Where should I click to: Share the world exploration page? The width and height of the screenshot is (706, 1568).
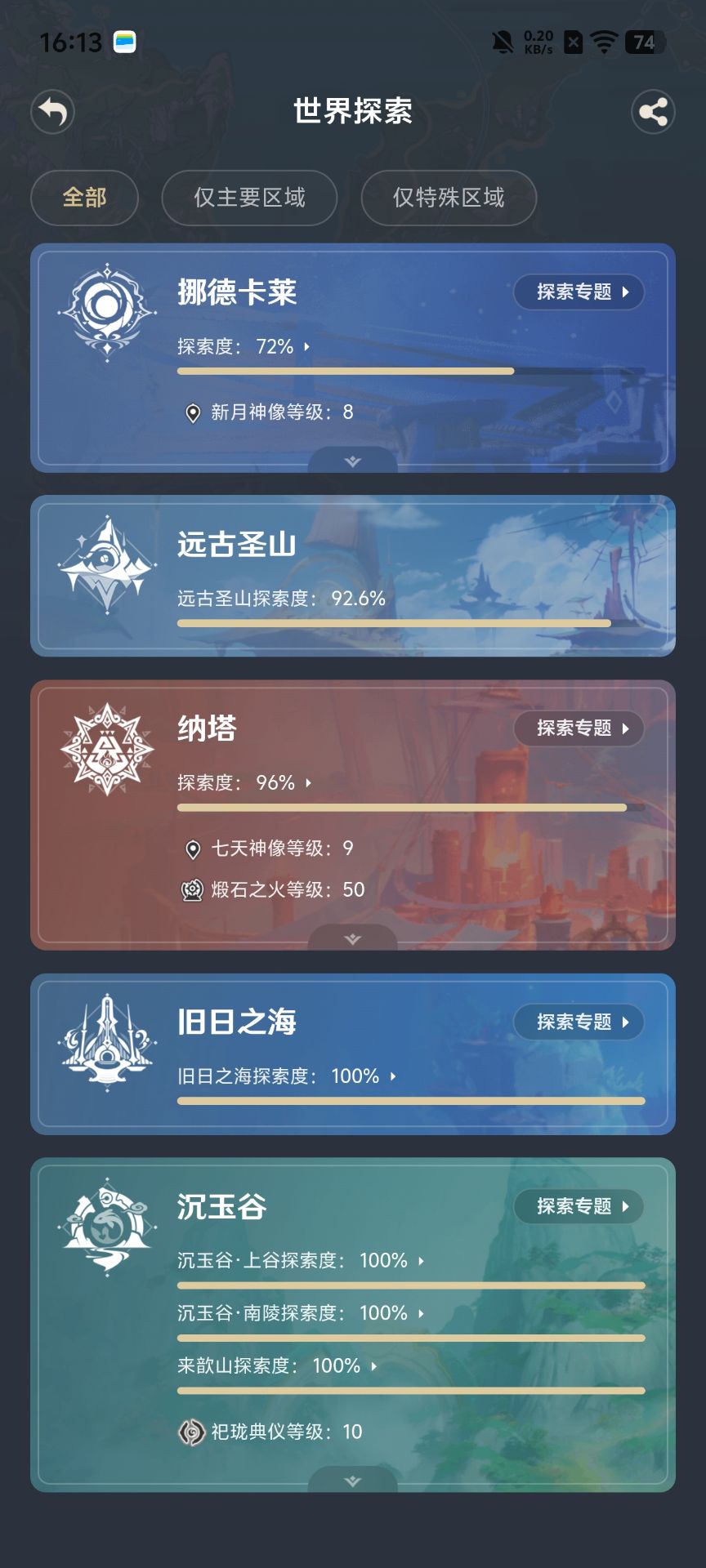pyautogui.click(x=653, y=112)
